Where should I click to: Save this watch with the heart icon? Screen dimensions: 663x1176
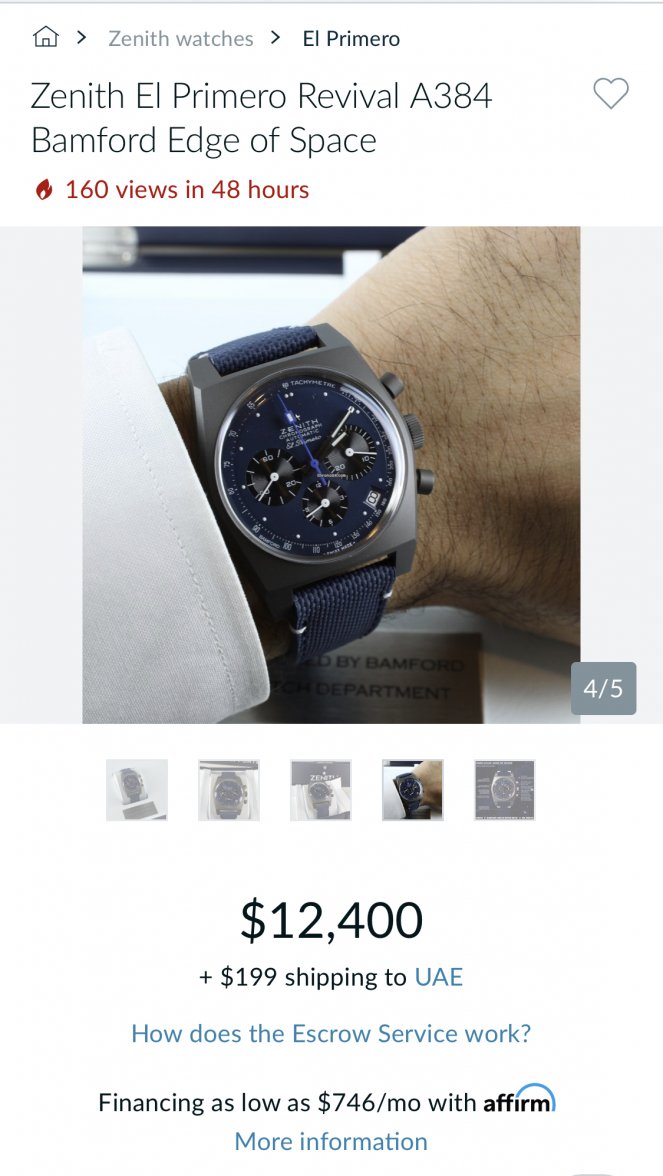(x=610, y=94)
